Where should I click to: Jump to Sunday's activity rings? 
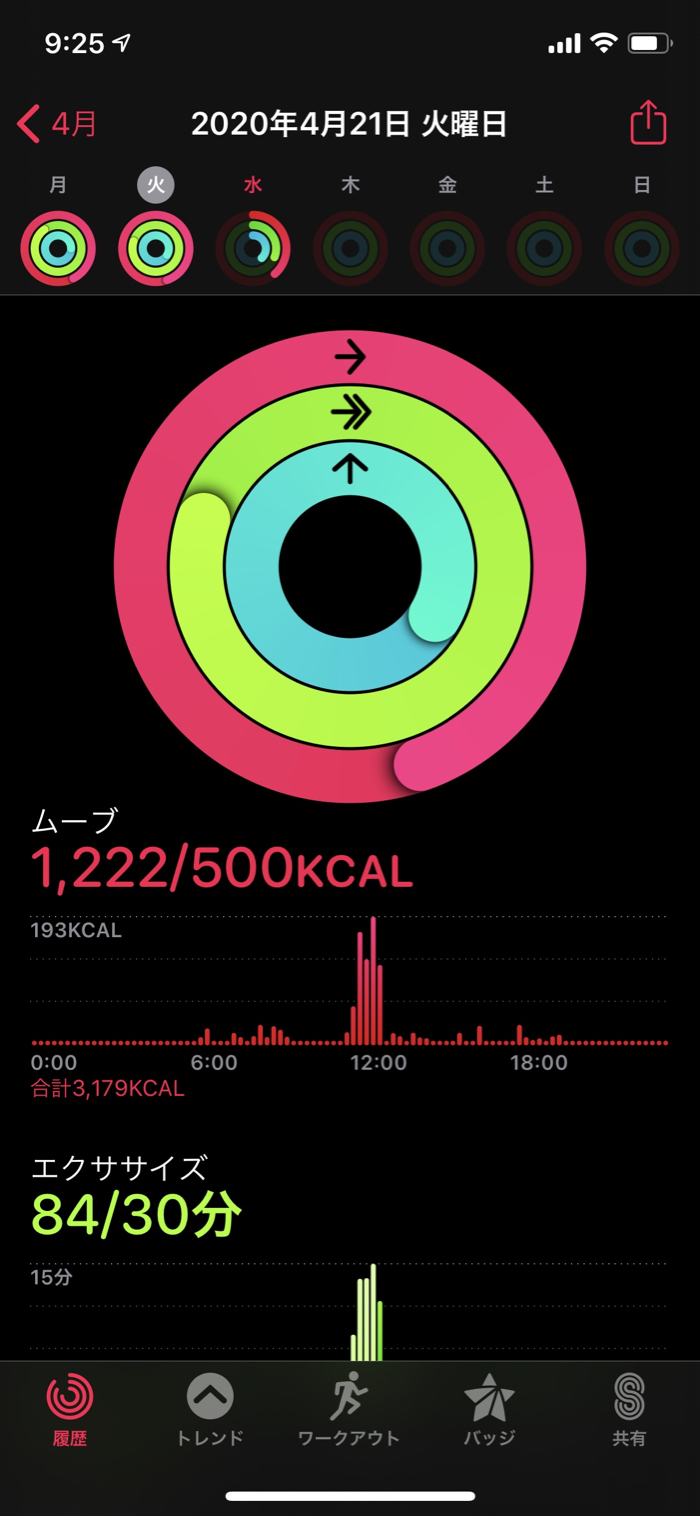[642, 248]
